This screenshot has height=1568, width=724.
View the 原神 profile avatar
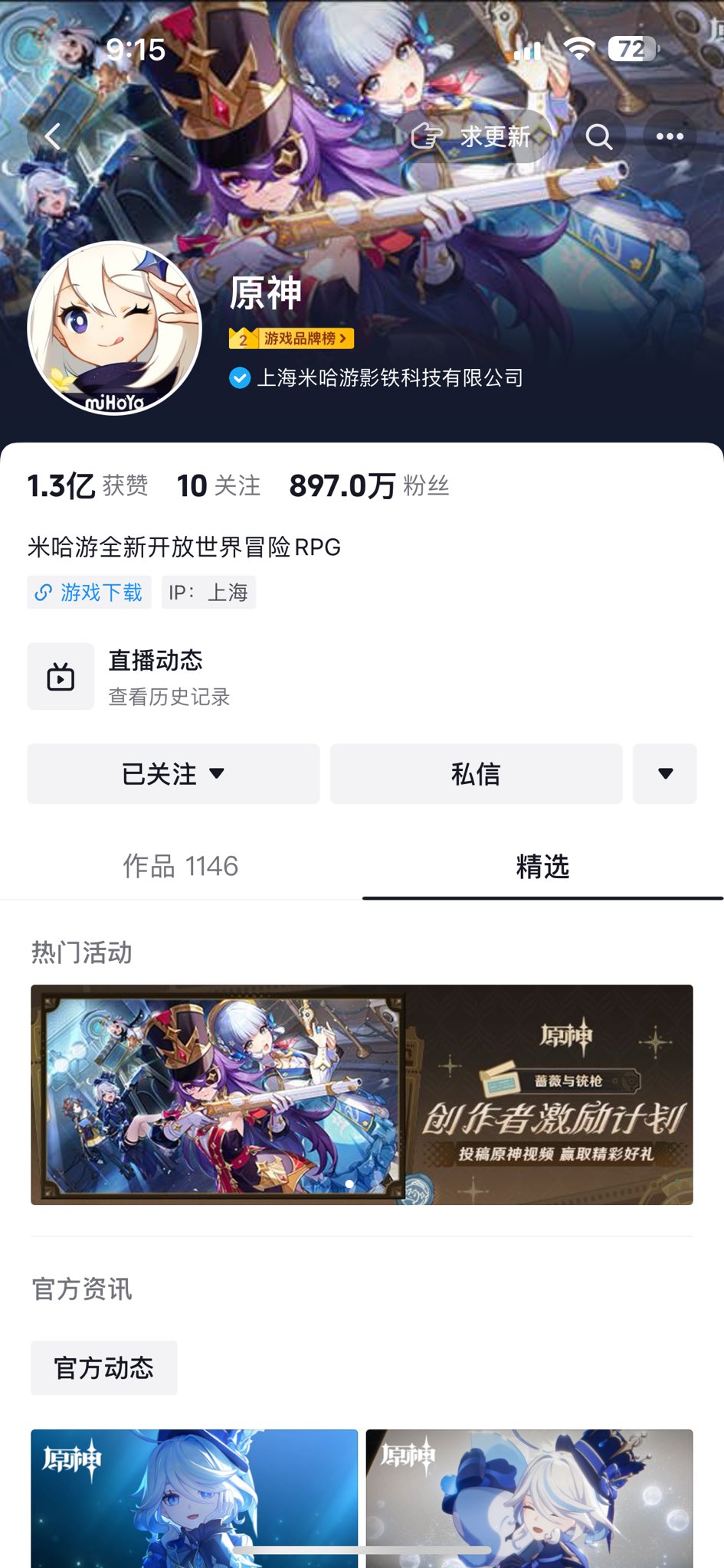point(114,328)
